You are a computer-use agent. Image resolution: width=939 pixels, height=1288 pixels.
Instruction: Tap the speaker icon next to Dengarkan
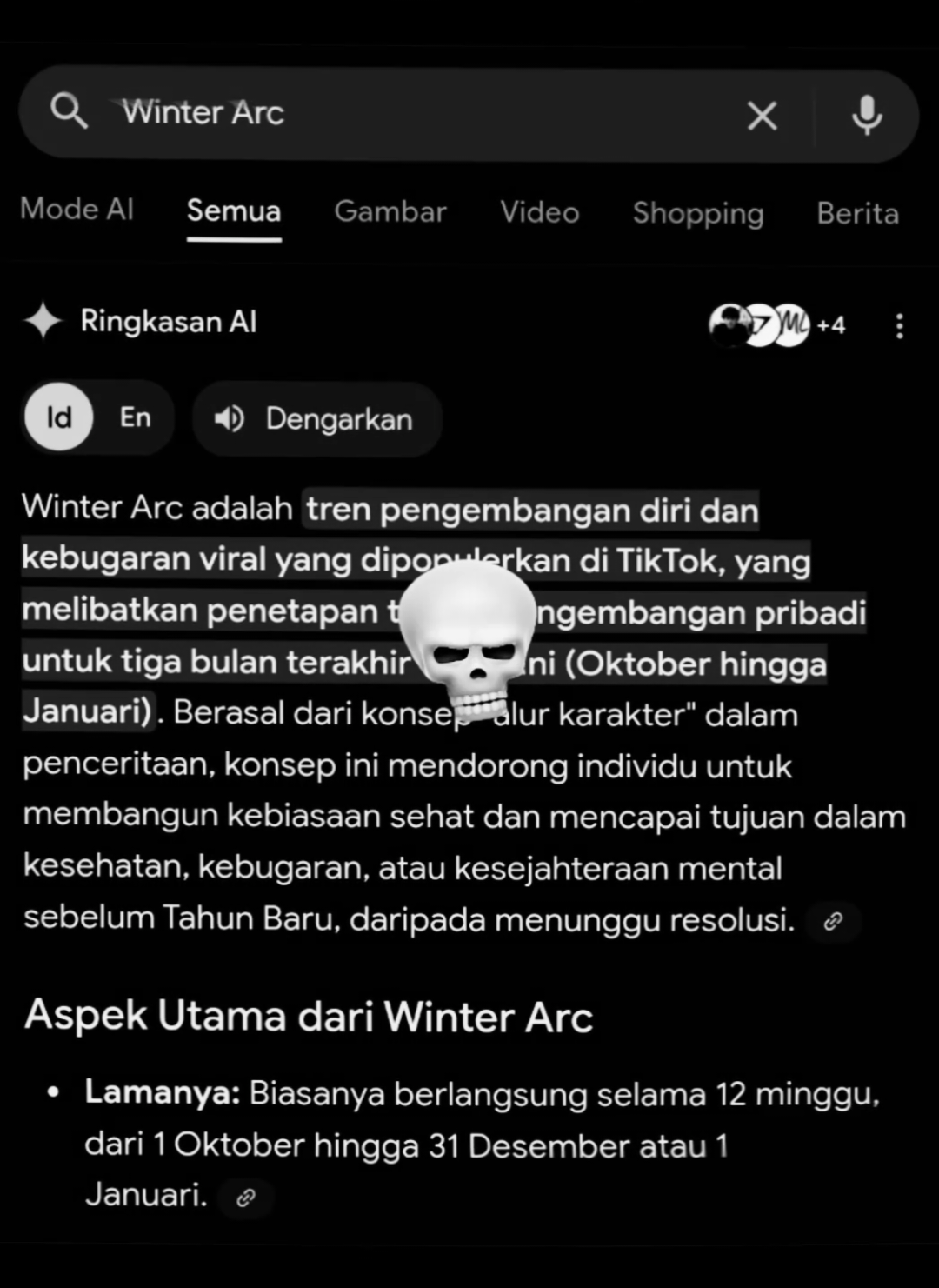(228, 419)
